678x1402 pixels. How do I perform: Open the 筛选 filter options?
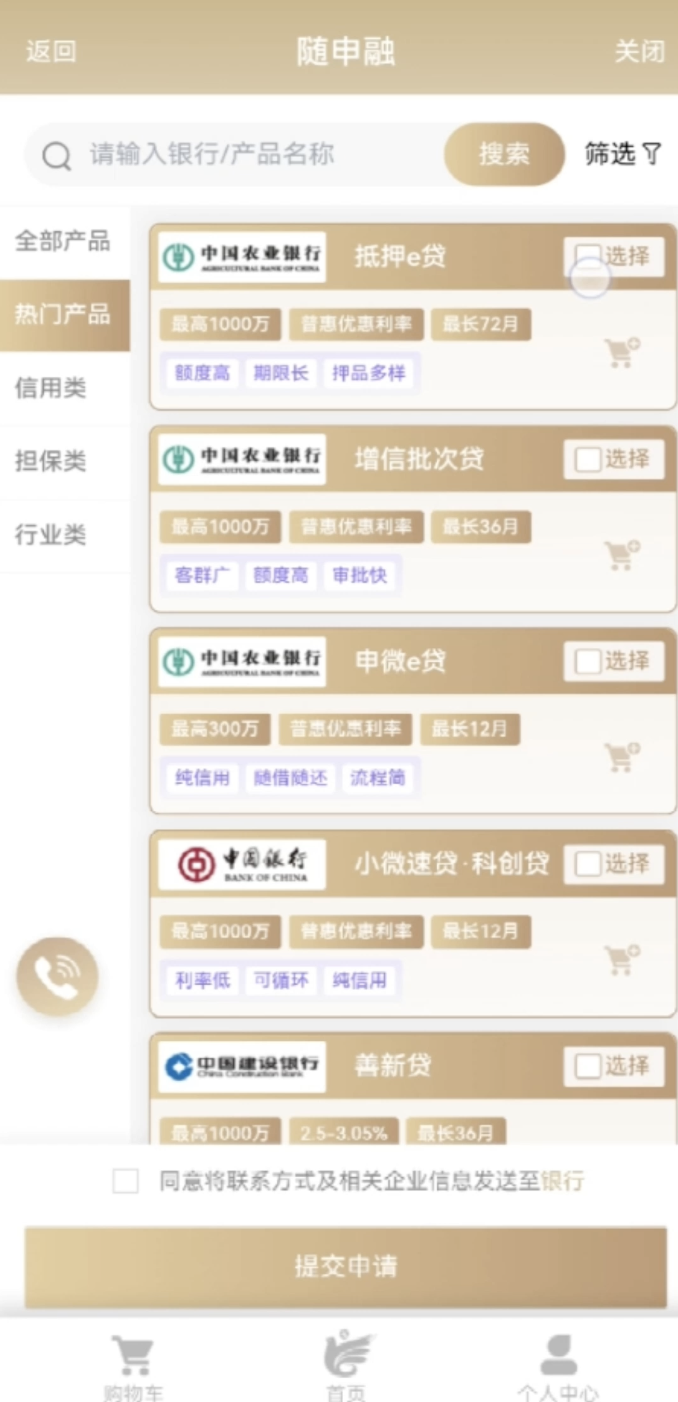pyautogui.click(x=622, y=154)
